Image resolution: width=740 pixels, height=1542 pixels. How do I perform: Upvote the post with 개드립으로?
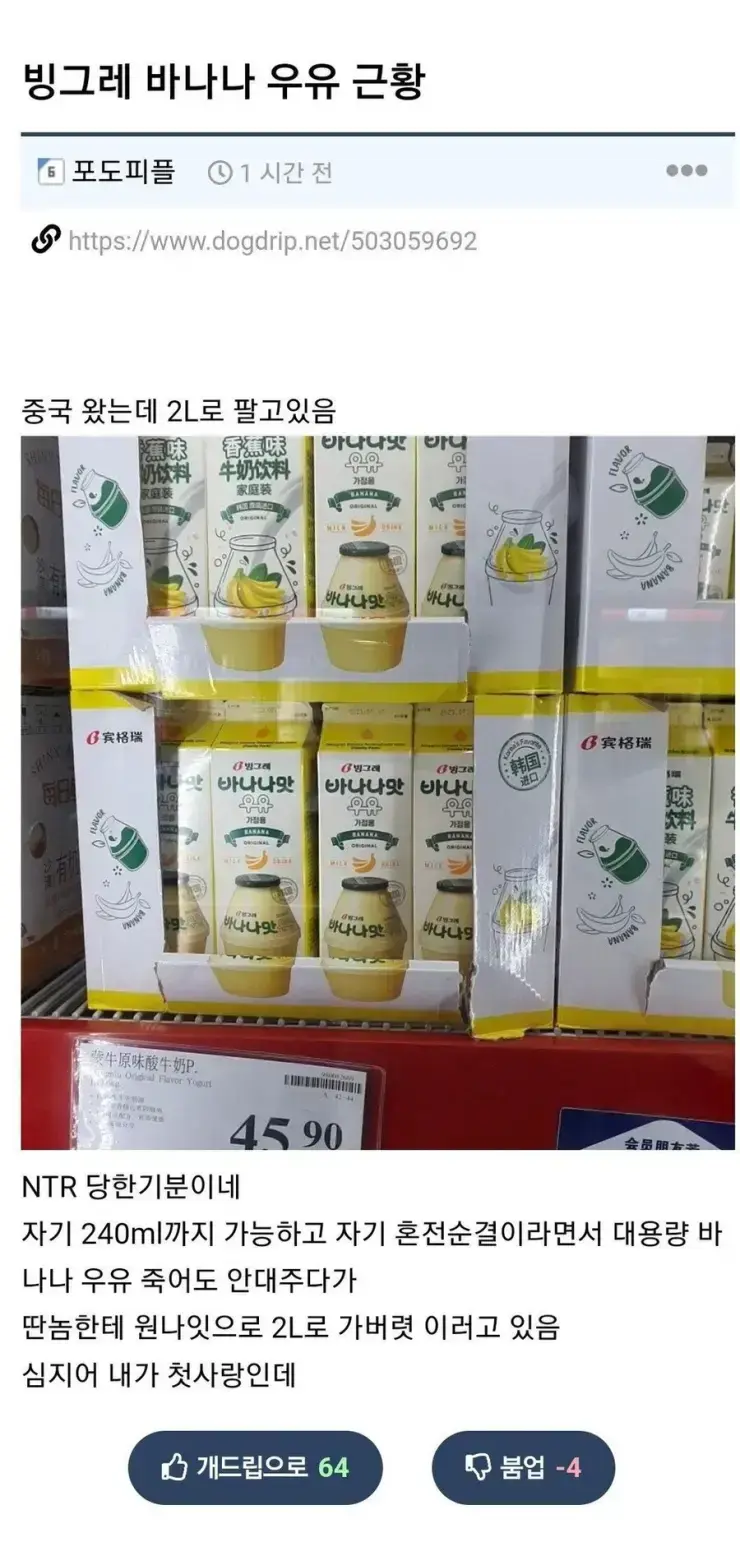coord(255,1467)
